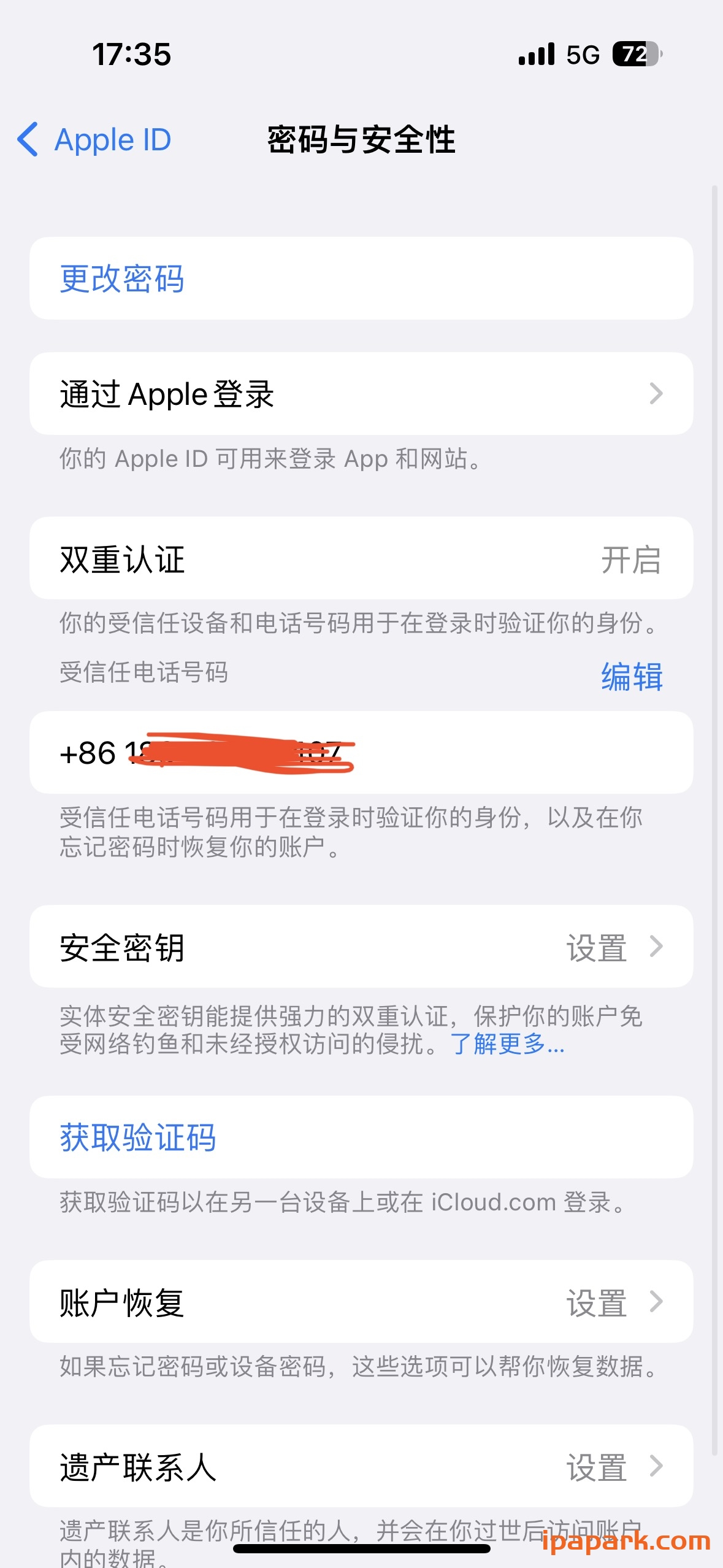Select the 密码与安全性 title
This screenshot has width=723, height=1568.
pos(361,140)
